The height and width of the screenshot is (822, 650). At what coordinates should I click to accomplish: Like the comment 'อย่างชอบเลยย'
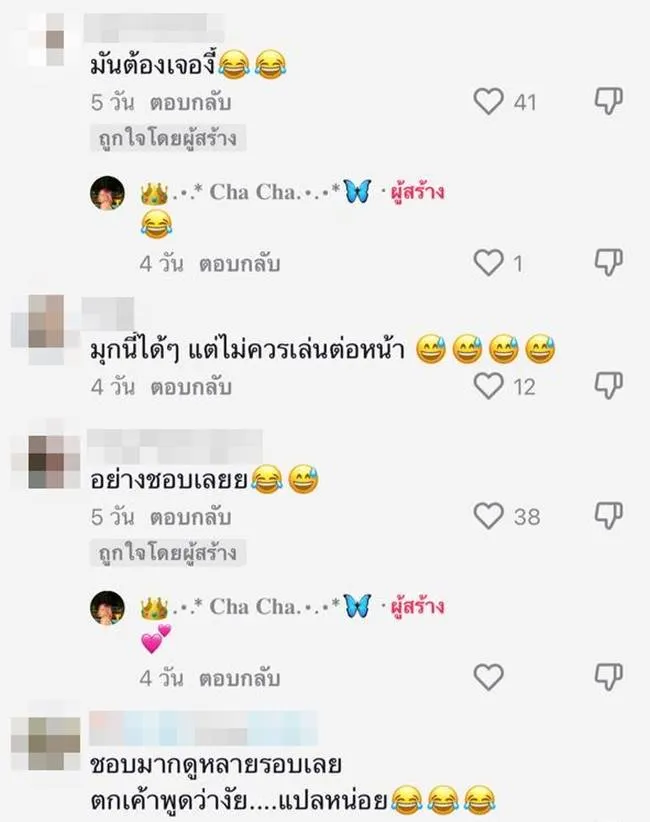click(x=488, y=516)
